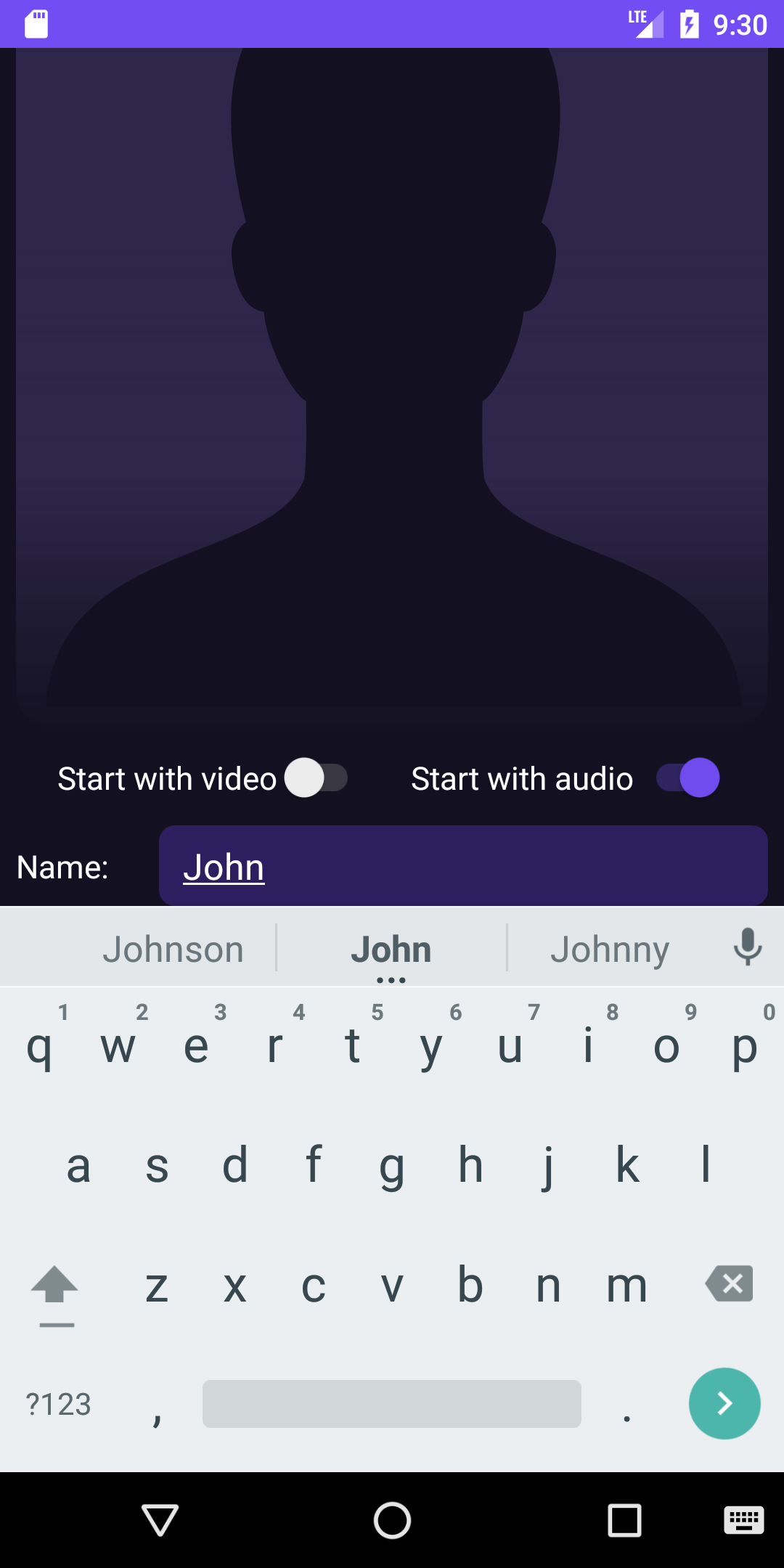This screenshot has height=1568, width=784.
Task: Tap the keyboard switcher icon in navigation bar
Action: 743,1521
